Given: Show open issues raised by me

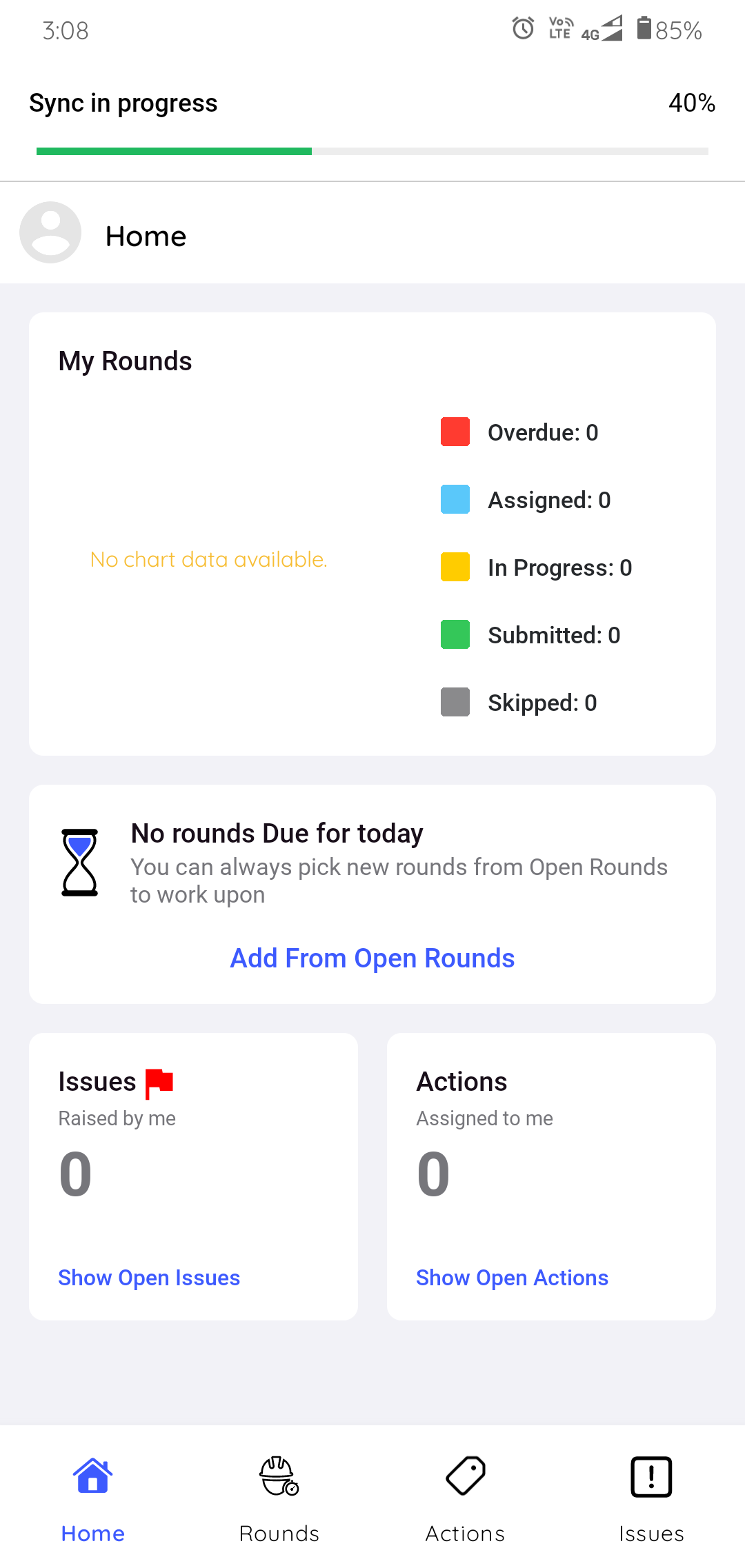Looking at the screenshot, I should [x=149, y=1278].
